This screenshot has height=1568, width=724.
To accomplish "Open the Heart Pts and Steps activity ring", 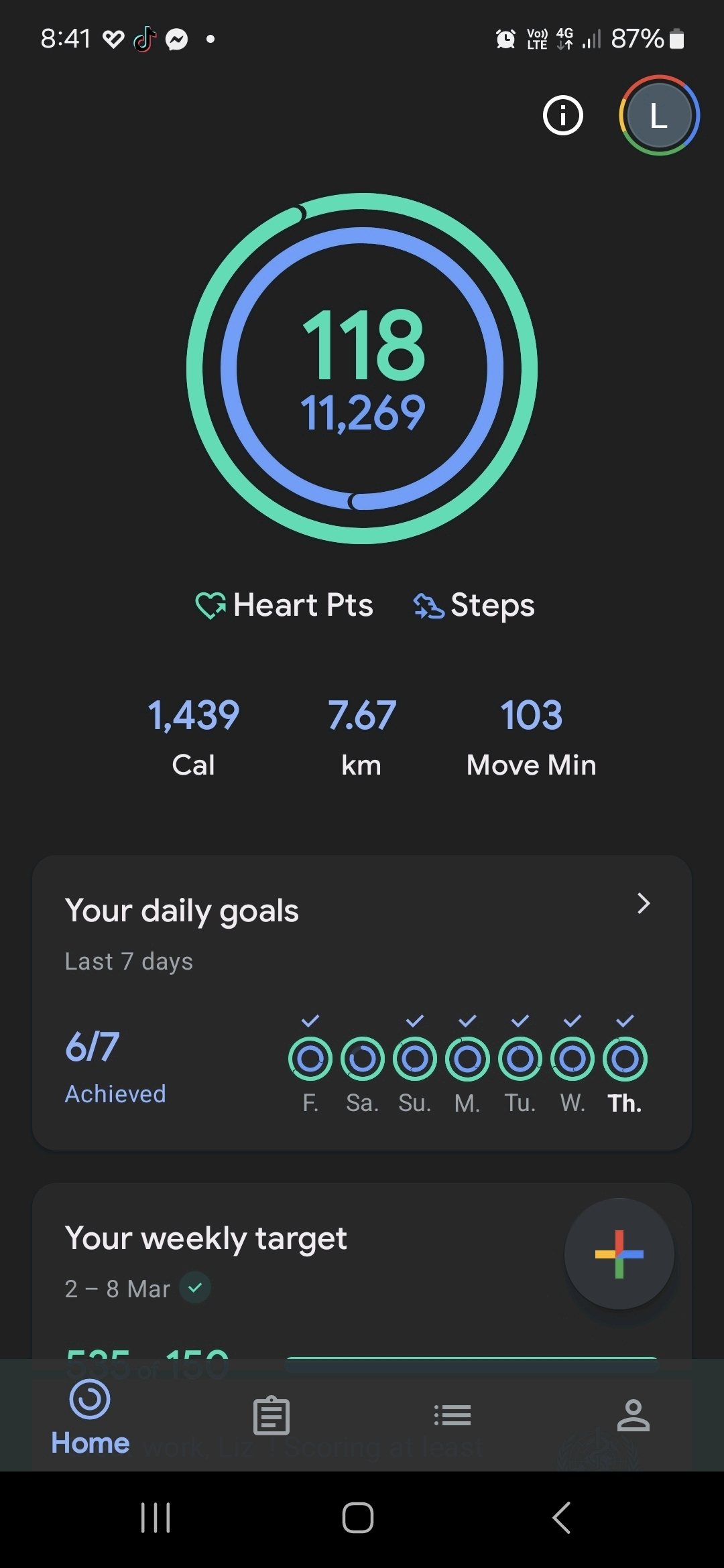I will point(362,369).
